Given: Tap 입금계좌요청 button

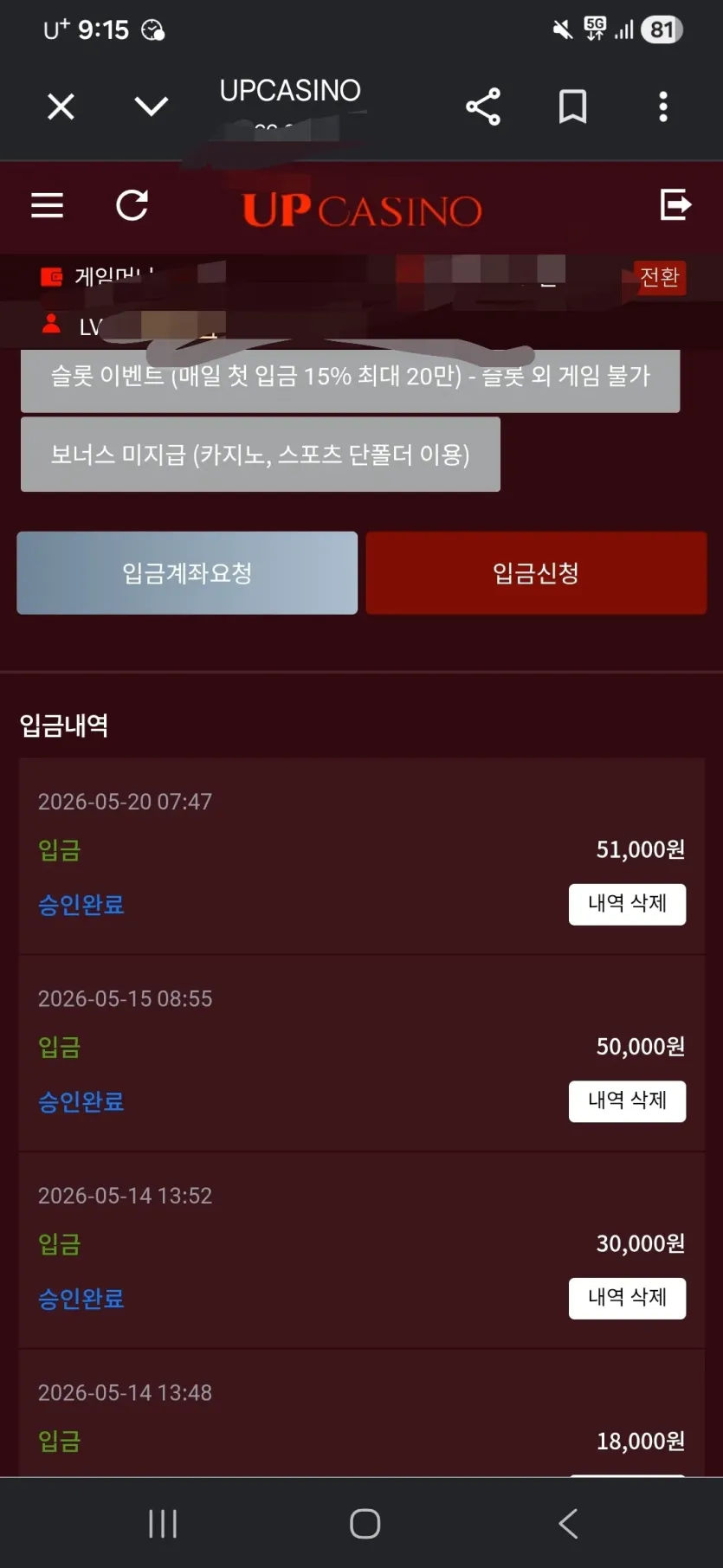Looking at the screenshot, I should click(187, 573).
